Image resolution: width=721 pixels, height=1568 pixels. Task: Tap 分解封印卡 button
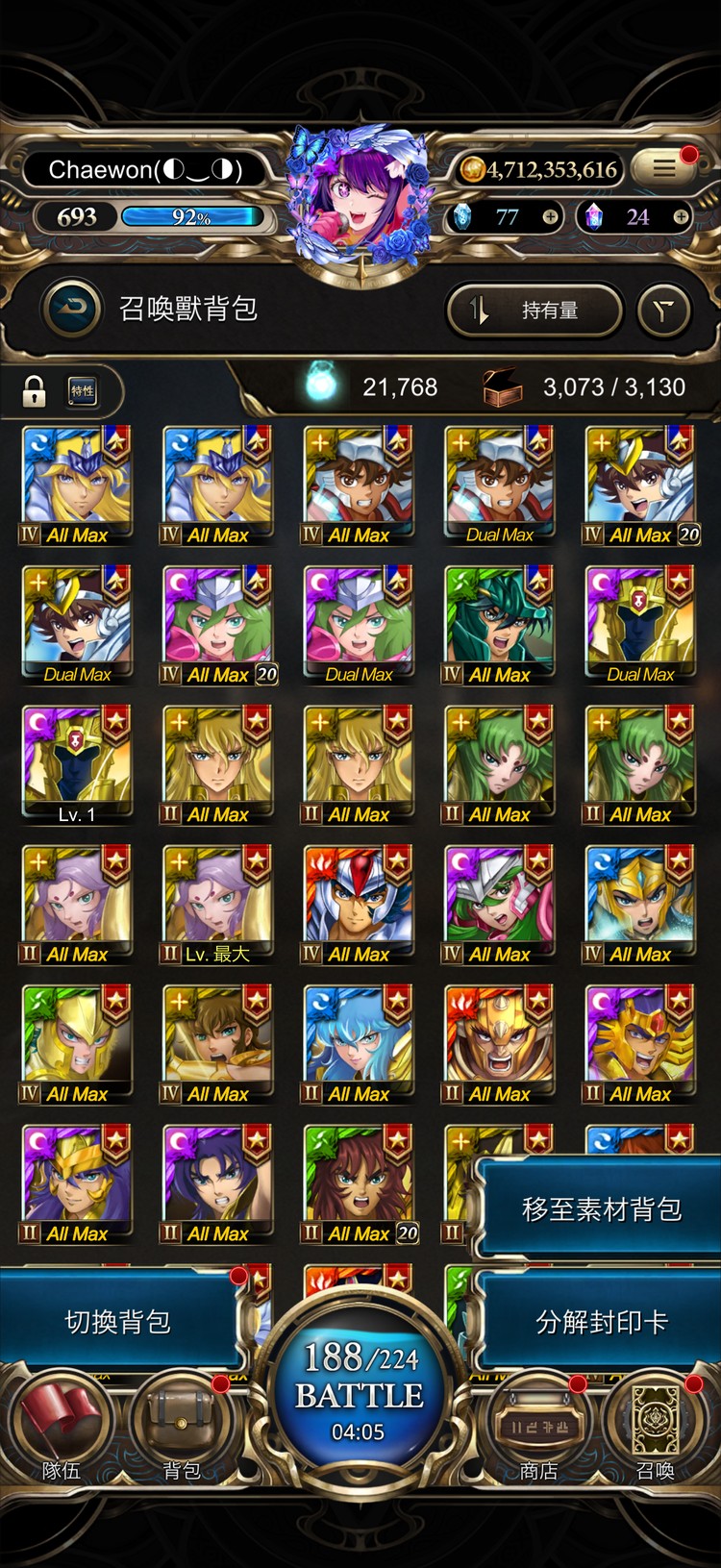point(601,1322)
